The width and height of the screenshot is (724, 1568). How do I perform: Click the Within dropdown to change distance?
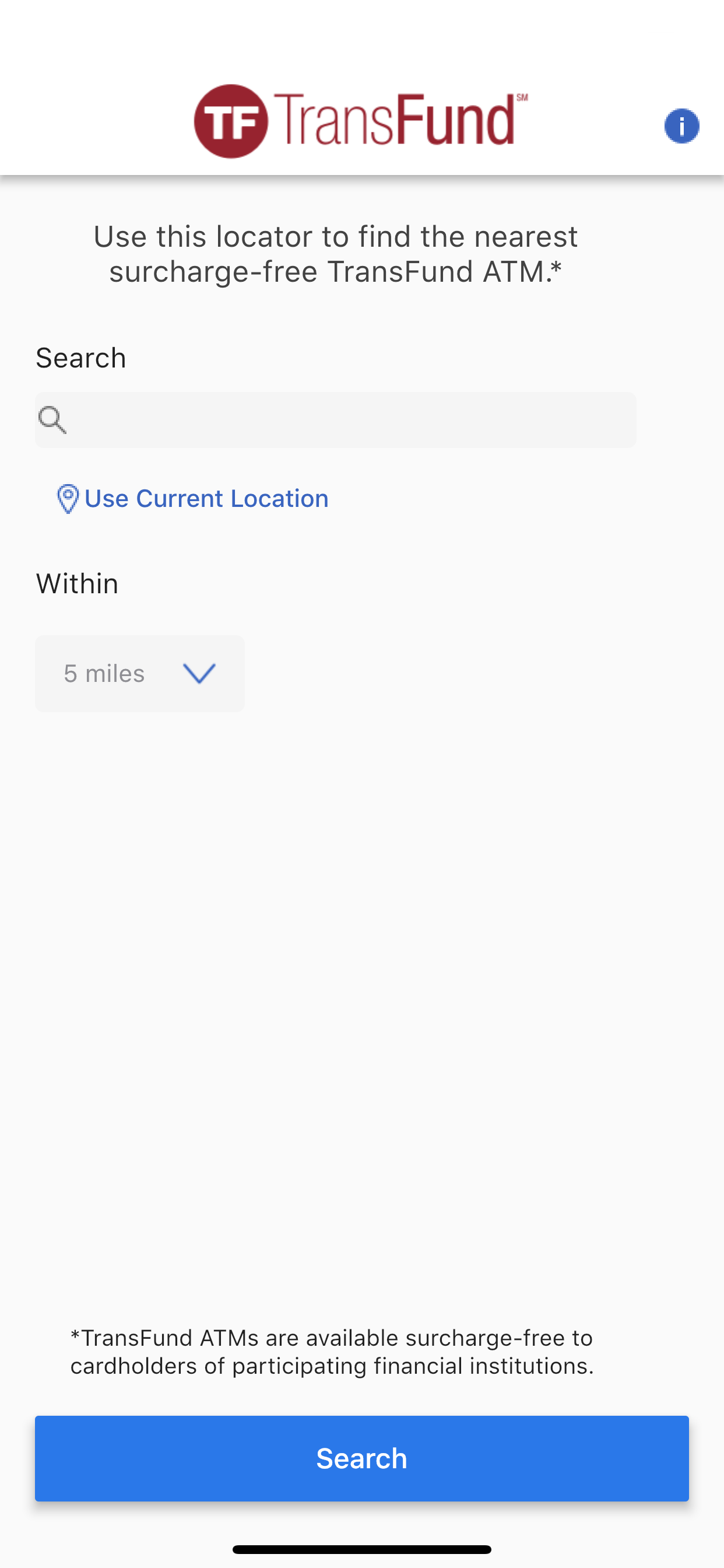click(x=139, y=673)
